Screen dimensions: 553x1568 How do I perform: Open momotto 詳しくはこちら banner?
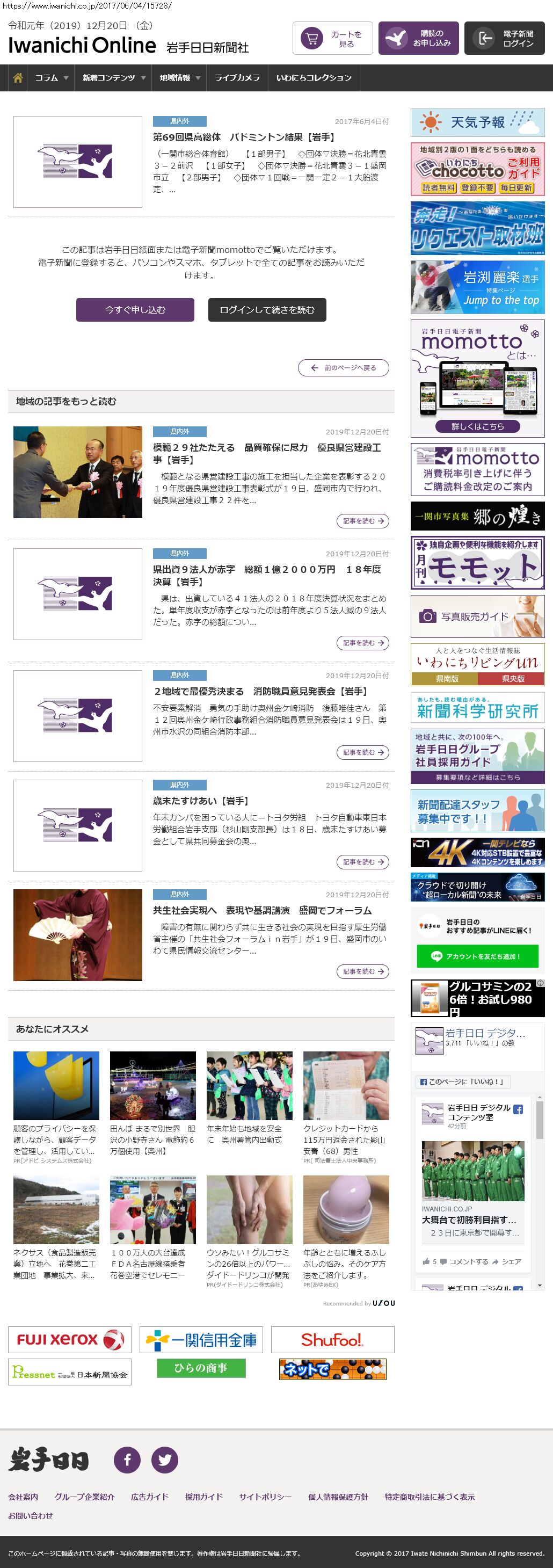[477, 426]
